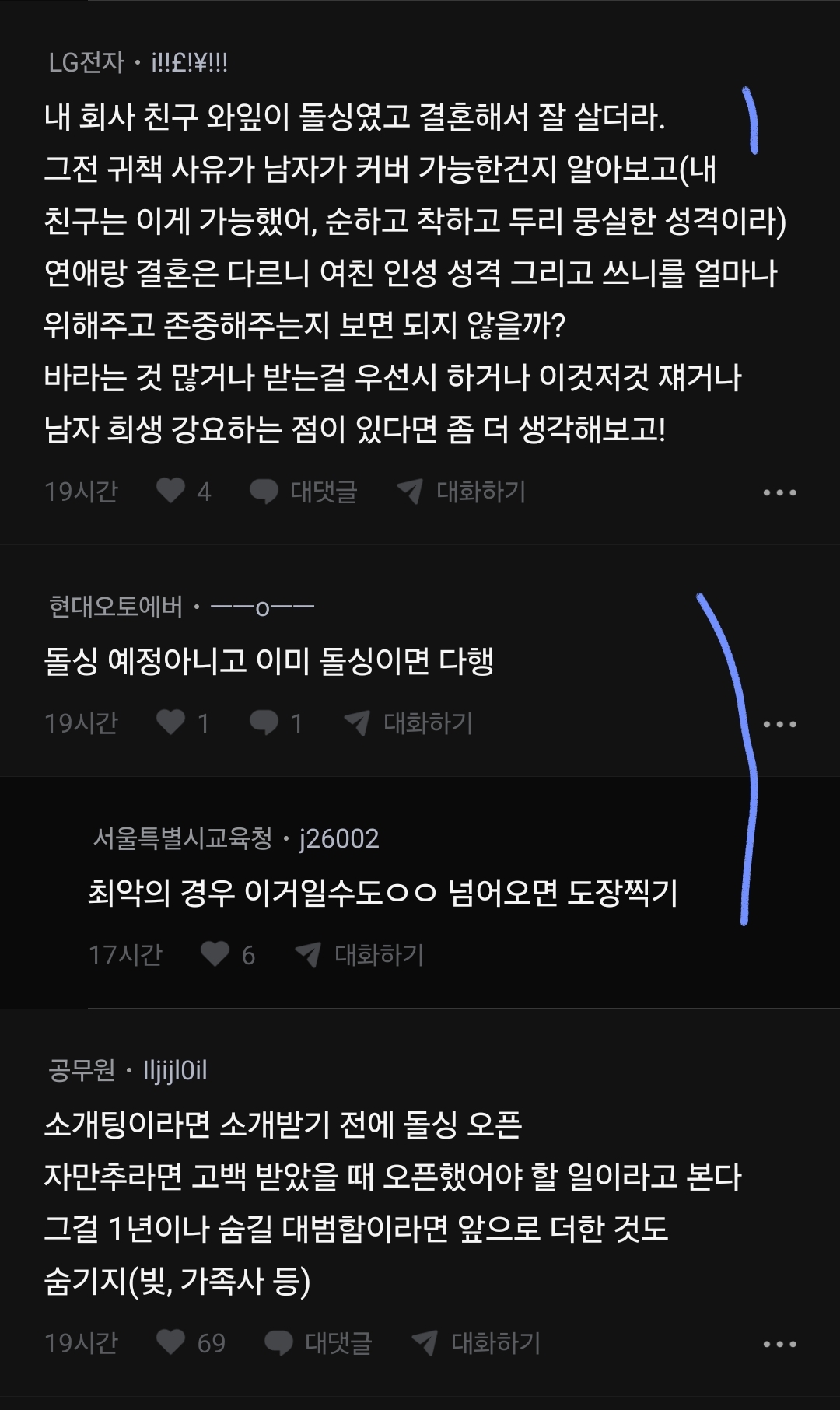Open more options for 공무원 comment
The image size is (840, 1410).
point(779,1343)
